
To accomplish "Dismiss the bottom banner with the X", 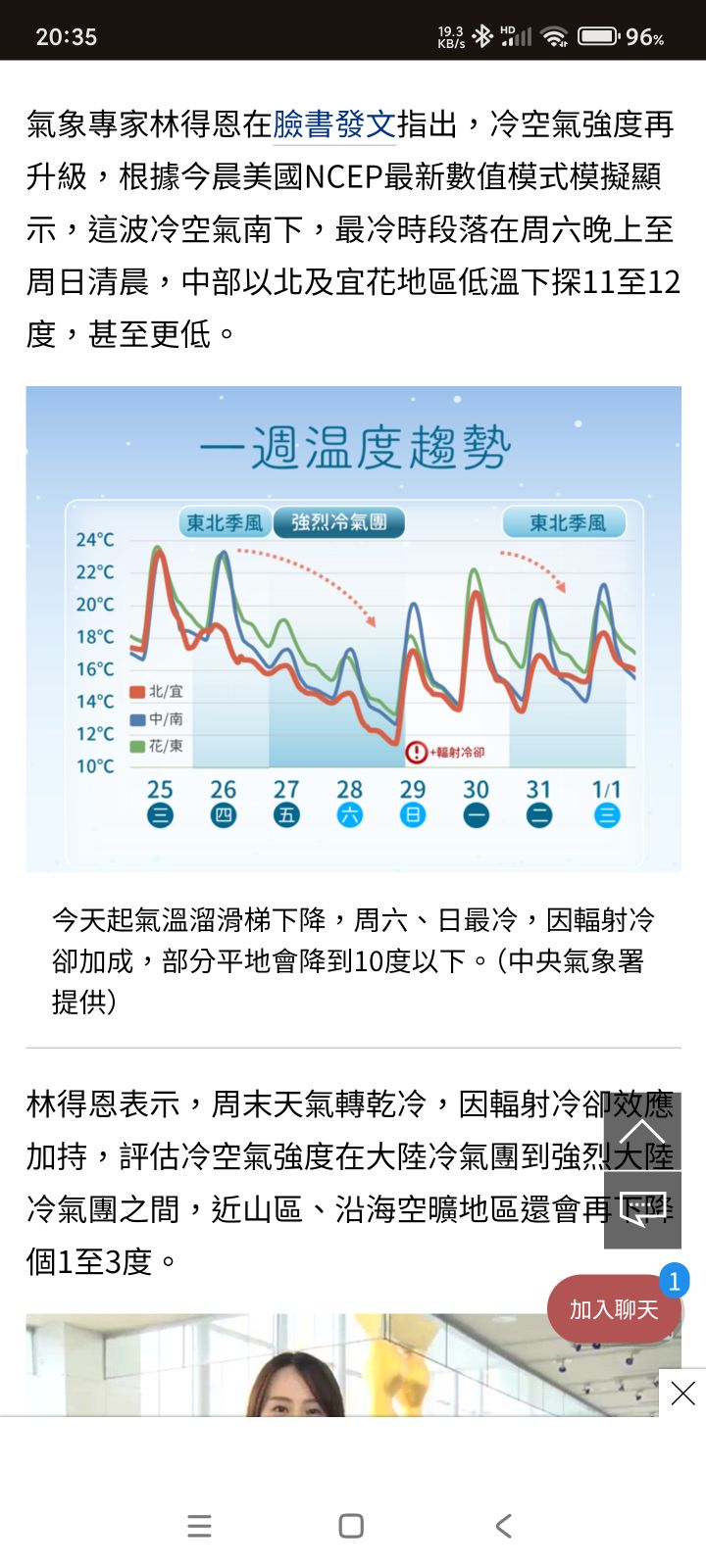I will pos(682,1393).
